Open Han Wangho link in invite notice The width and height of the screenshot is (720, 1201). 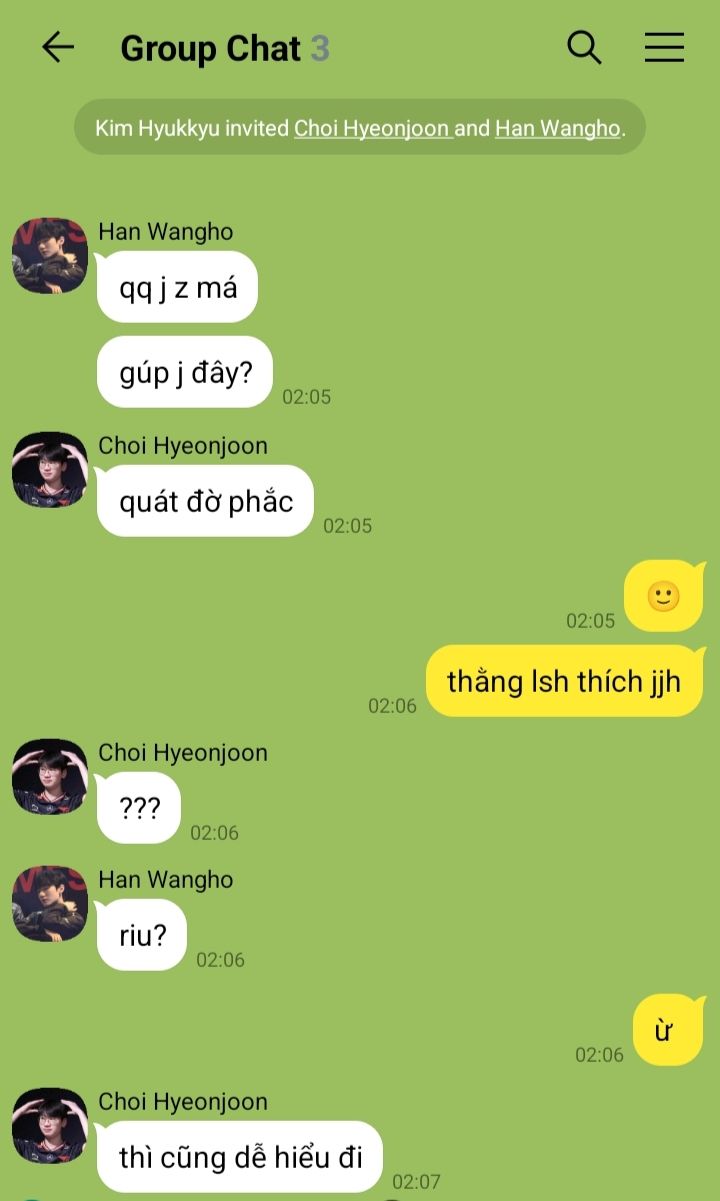[x=557, y=128]
